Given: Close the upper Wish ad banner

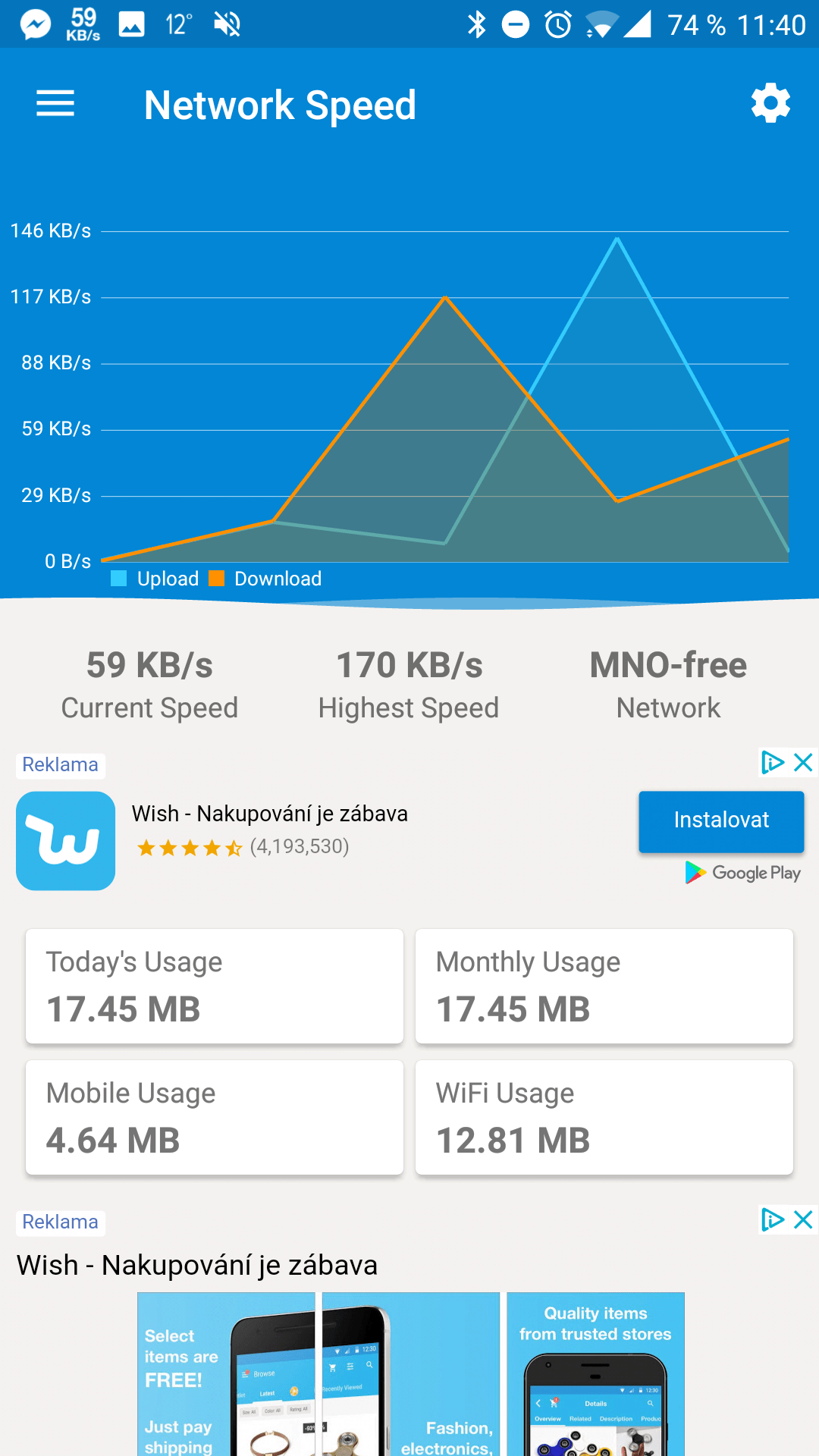Looking at the screenshot, I should (x=804, y=762).
